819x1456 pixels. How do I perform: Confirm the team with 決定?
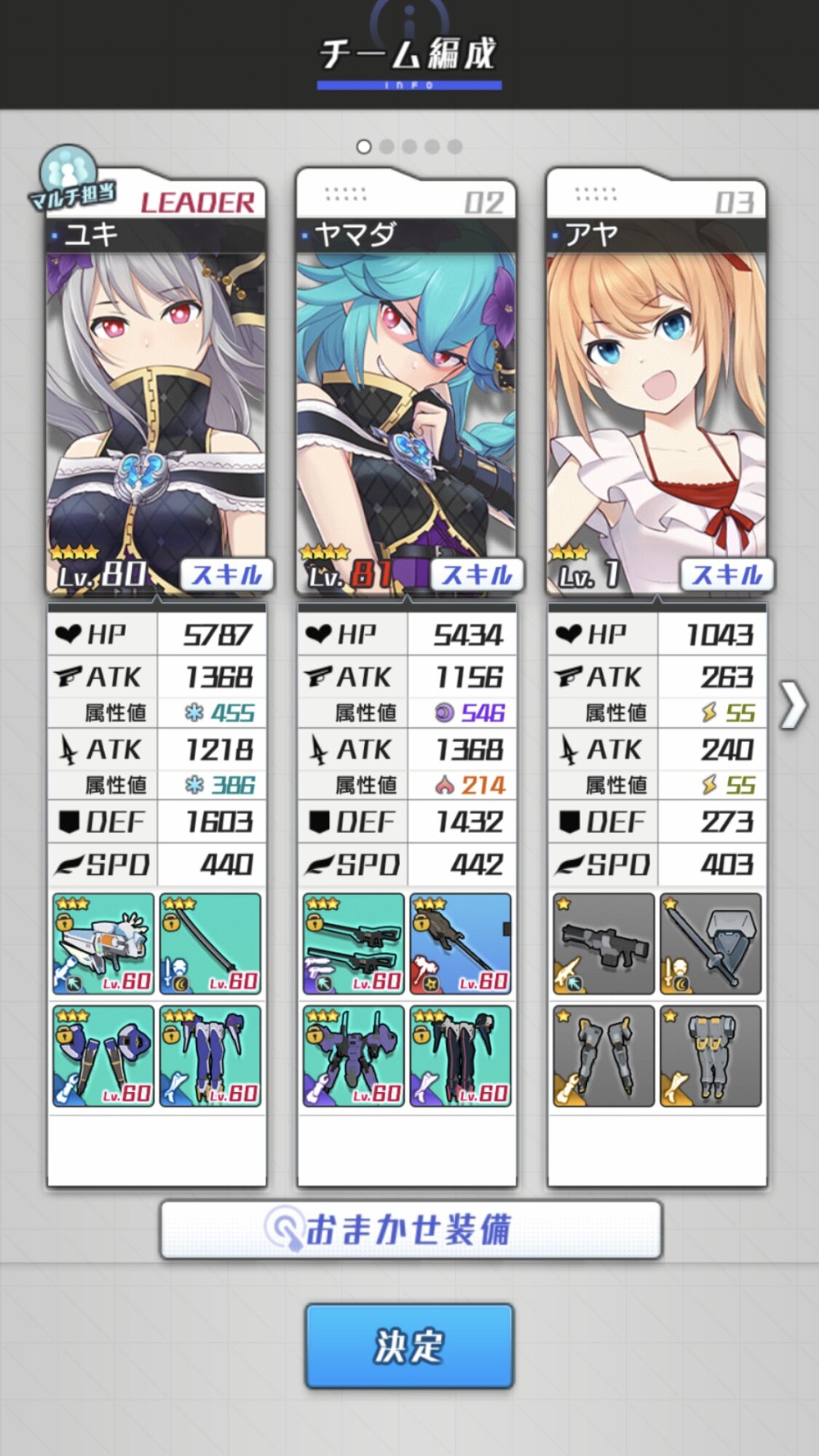coord(409,1346)
